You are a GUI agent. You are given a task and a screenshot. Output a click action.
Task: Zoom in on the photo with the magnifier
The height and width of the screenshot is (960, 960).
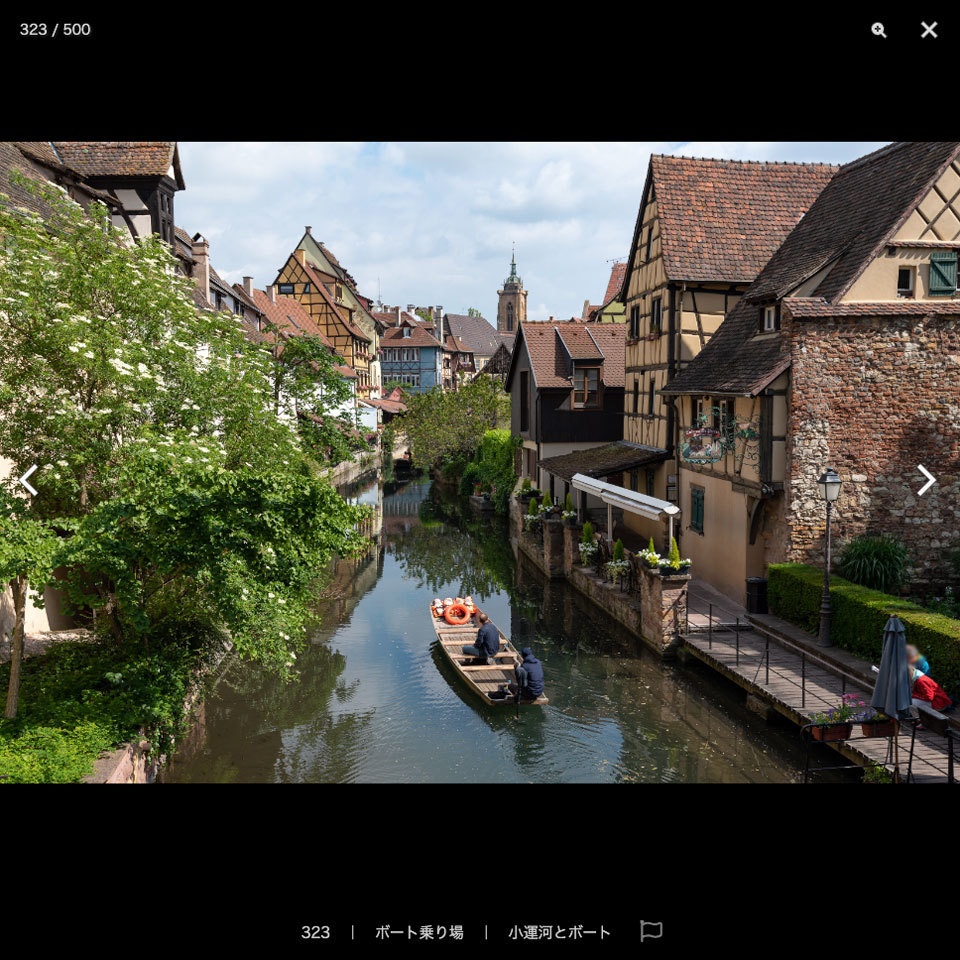tap(878, 30)
